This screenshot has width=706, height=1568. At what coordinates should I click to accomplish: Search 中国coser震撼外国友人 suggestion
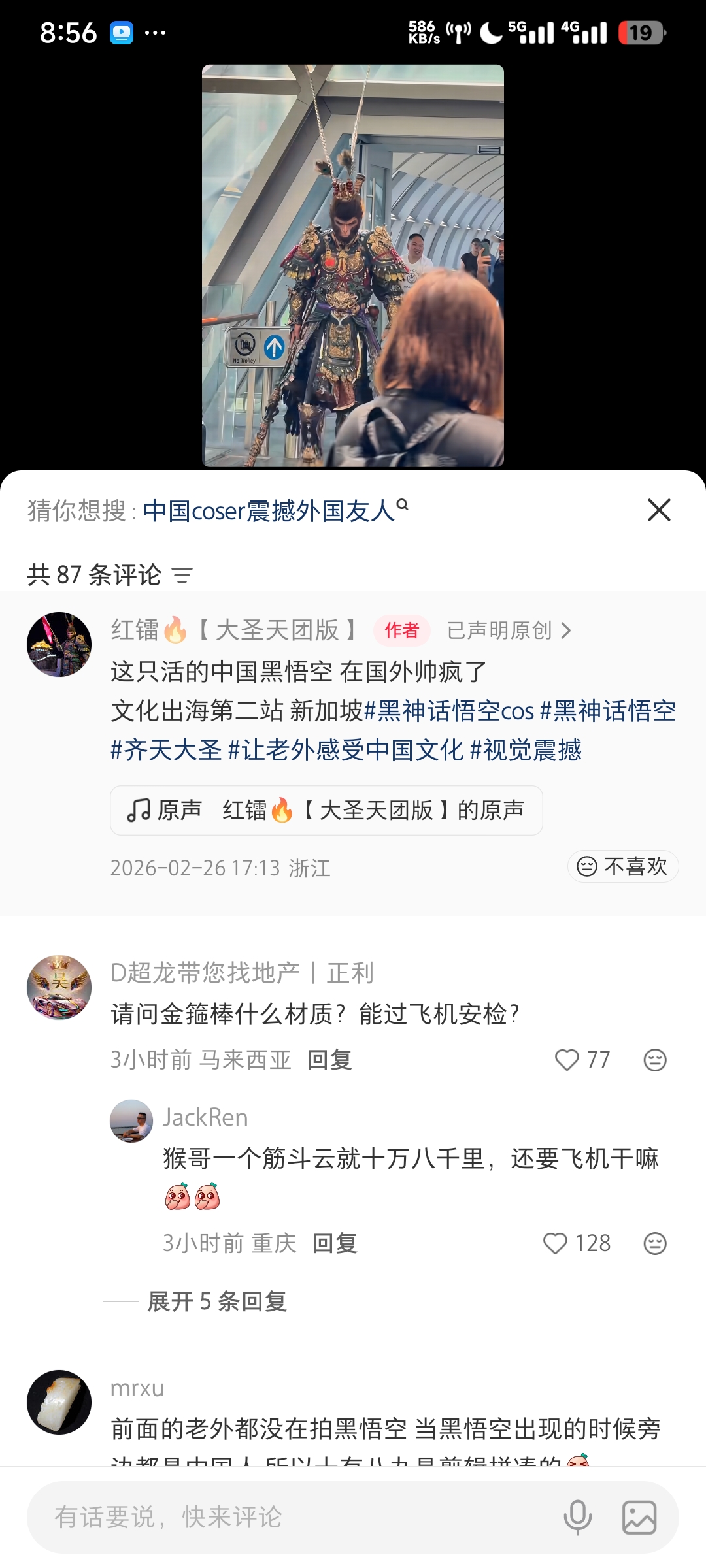tap(275, 511)
